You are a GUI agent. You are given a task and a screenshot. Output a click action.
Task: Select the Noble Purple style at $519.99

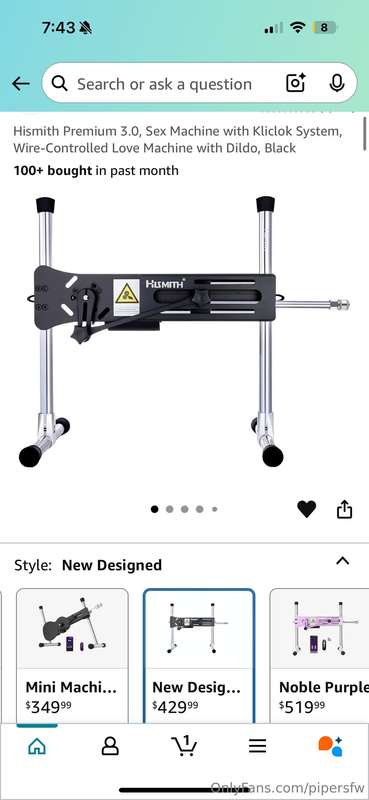319,655
